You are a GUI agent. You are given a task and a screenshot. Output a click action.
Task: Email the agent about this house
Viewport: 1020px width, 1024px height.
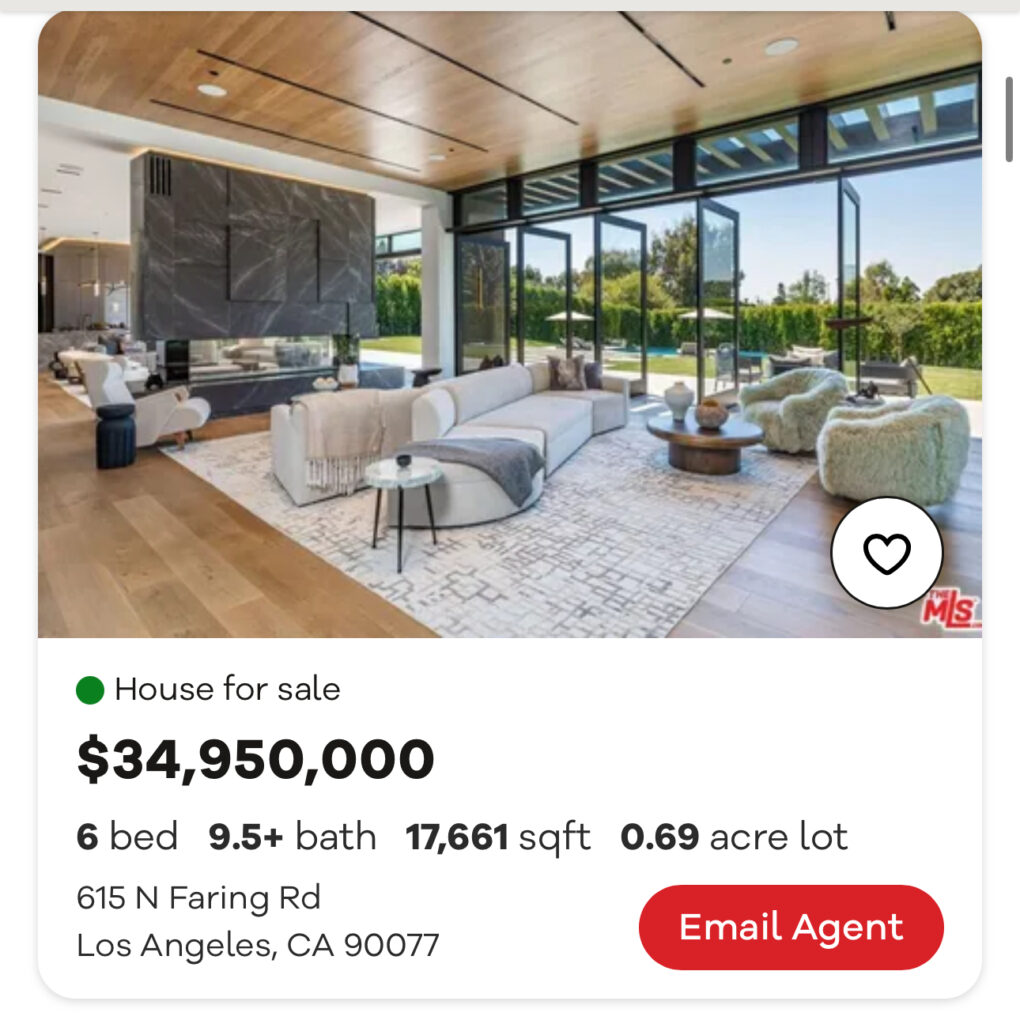[791, 927]
